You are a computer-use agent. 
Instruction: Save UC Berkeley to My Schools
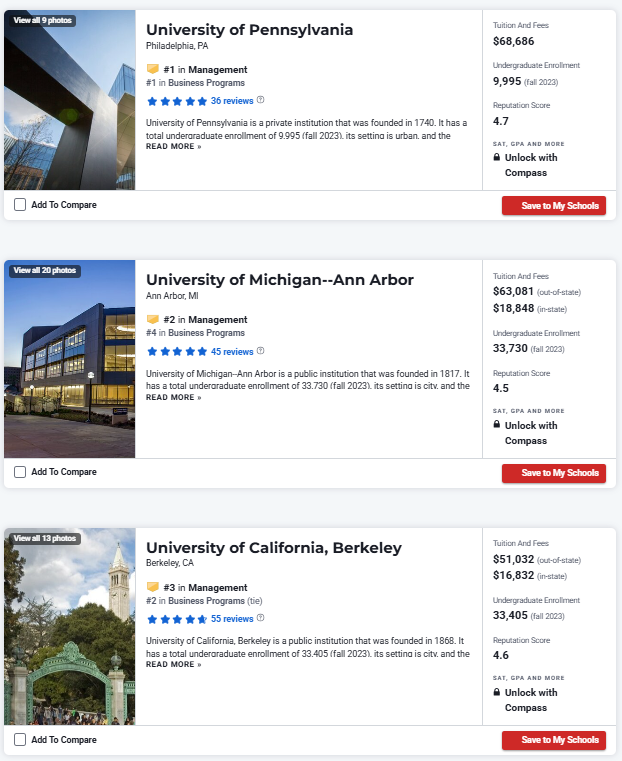pos(553,740)
